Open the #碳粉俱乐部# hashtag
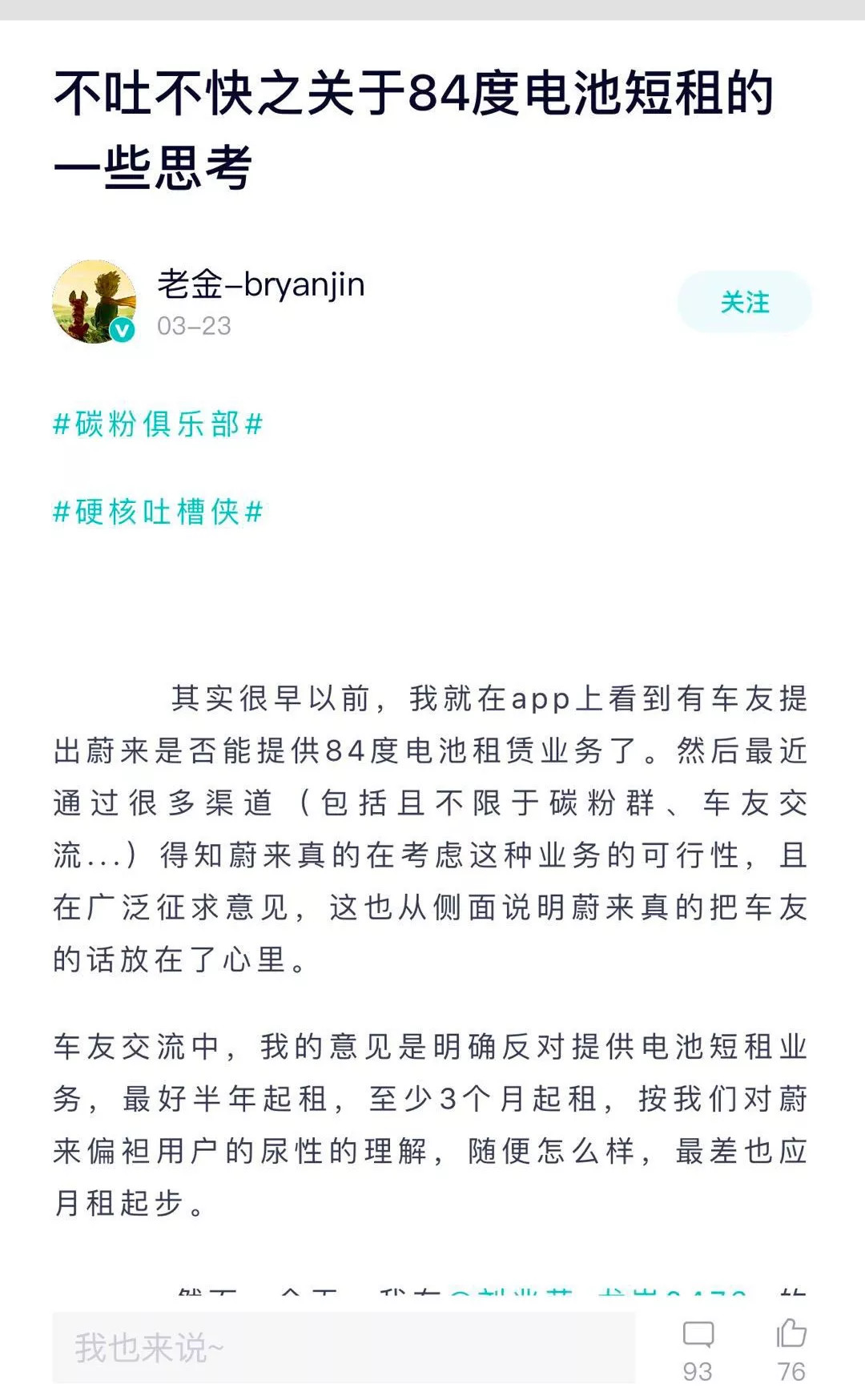 pos(158,424)
